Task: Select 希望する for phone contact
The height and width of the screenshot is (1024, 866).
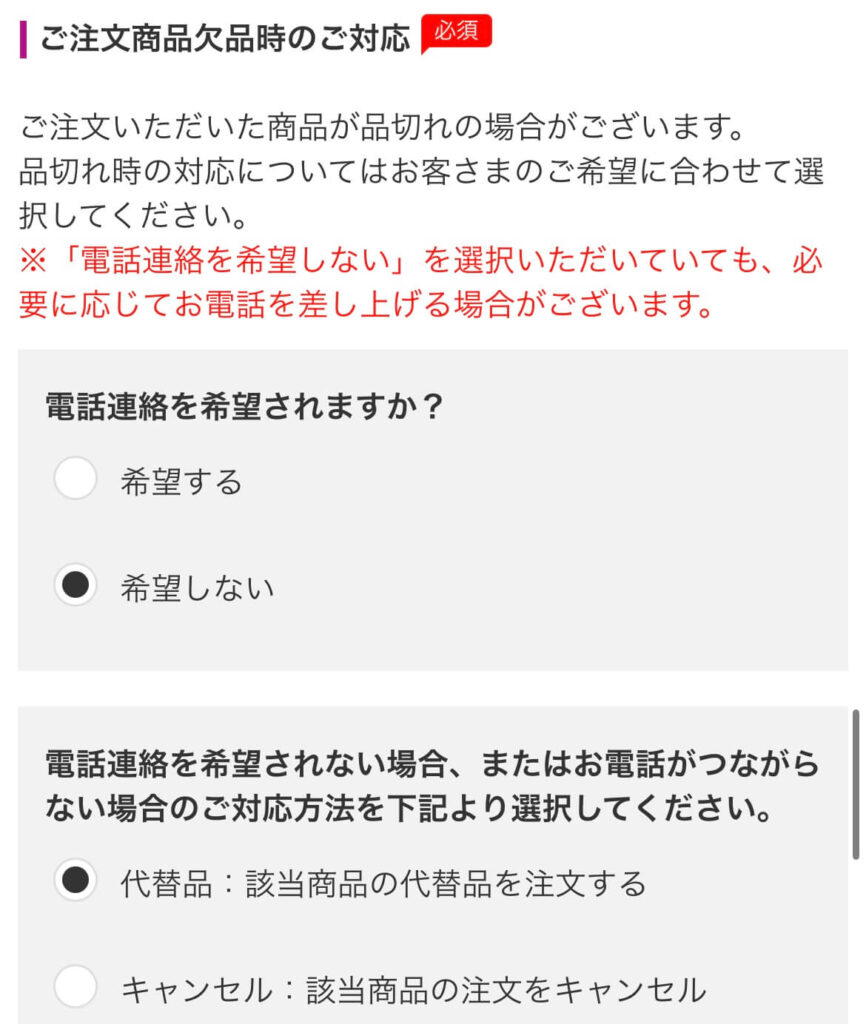Action: pyautogui.click(x=75, y=481)
